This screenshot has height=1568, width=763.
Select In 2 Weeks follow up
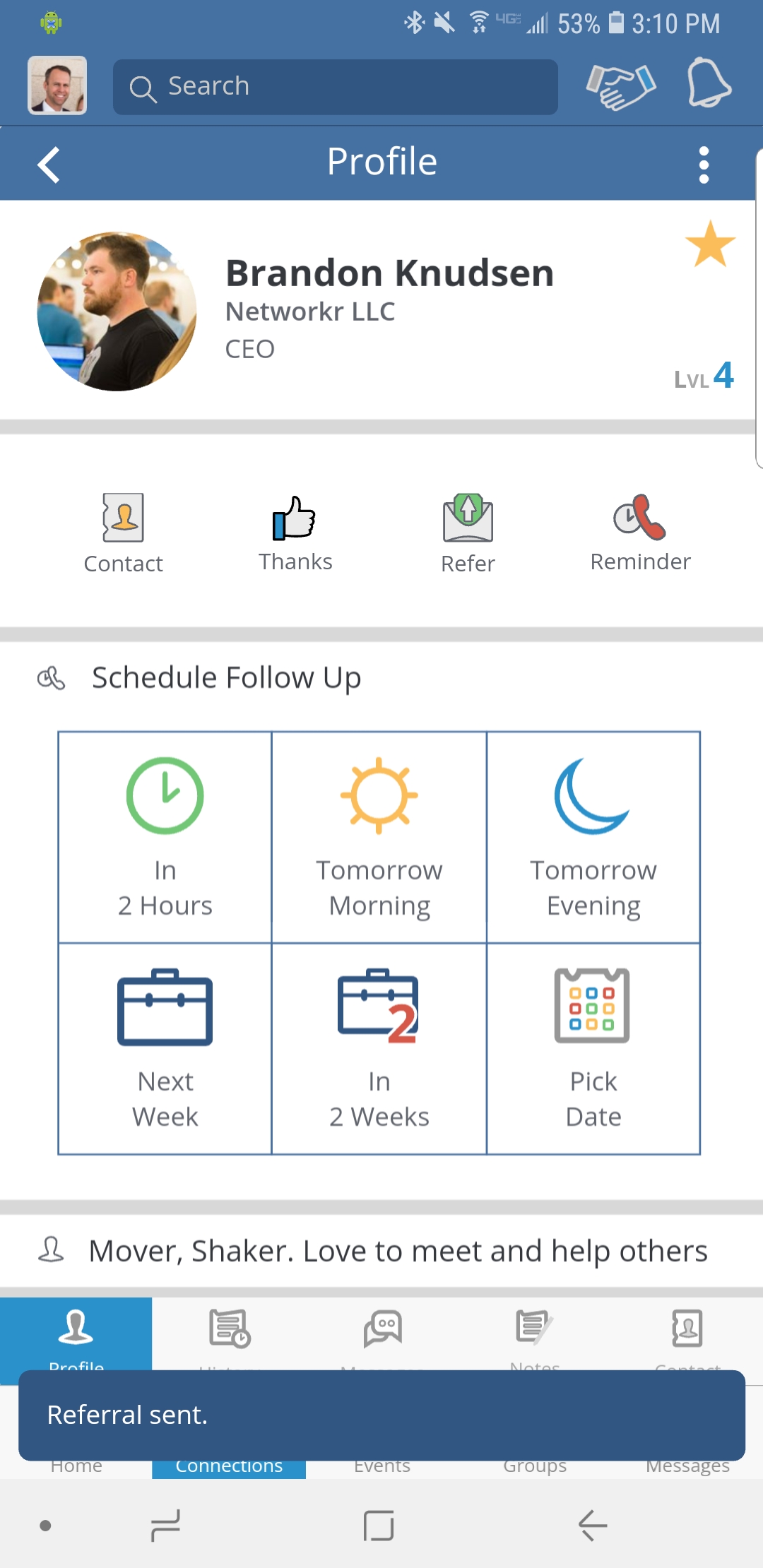pos(379,1049)
